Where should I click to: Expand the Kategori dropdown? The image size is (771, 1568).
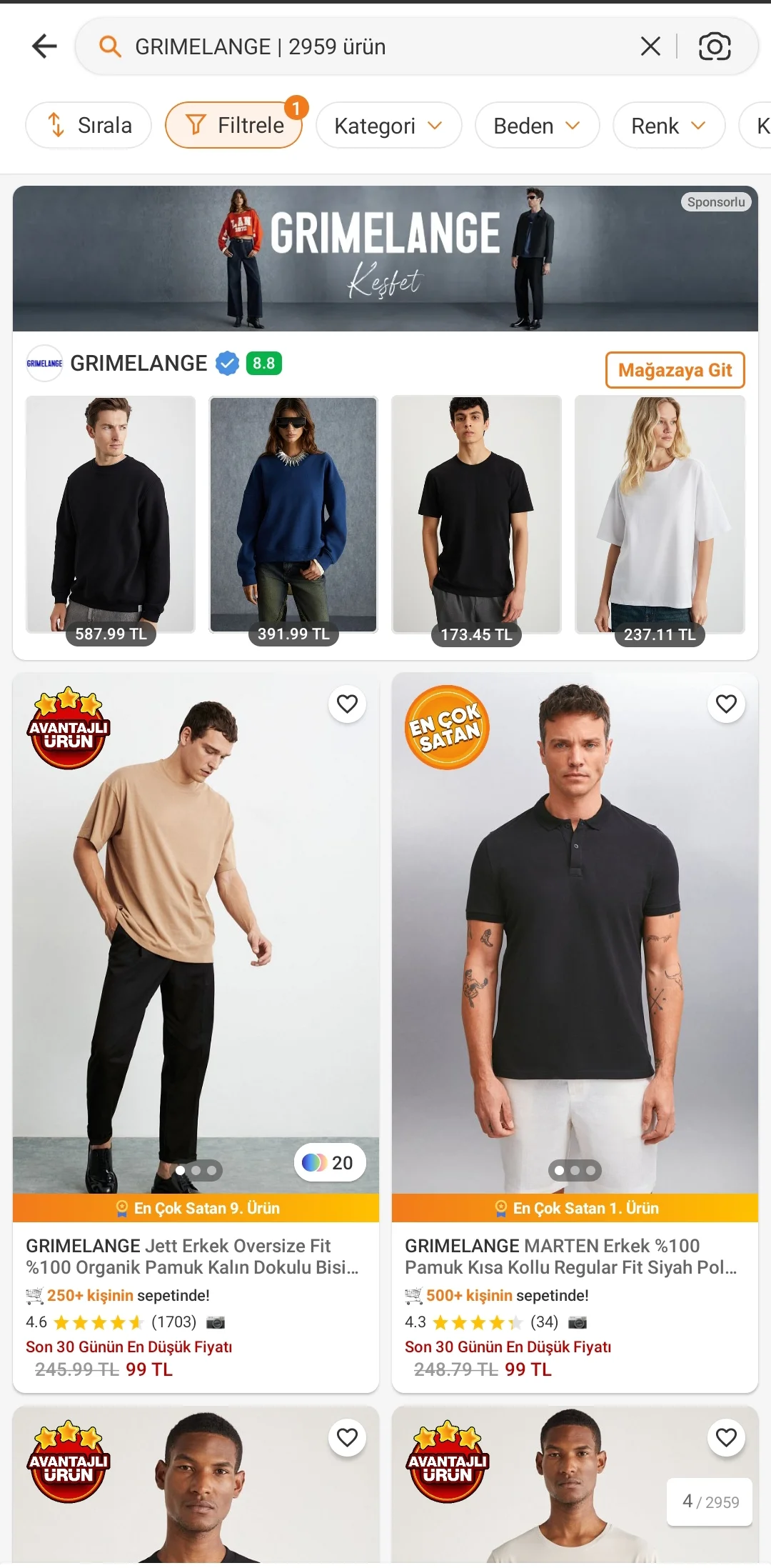388,126
